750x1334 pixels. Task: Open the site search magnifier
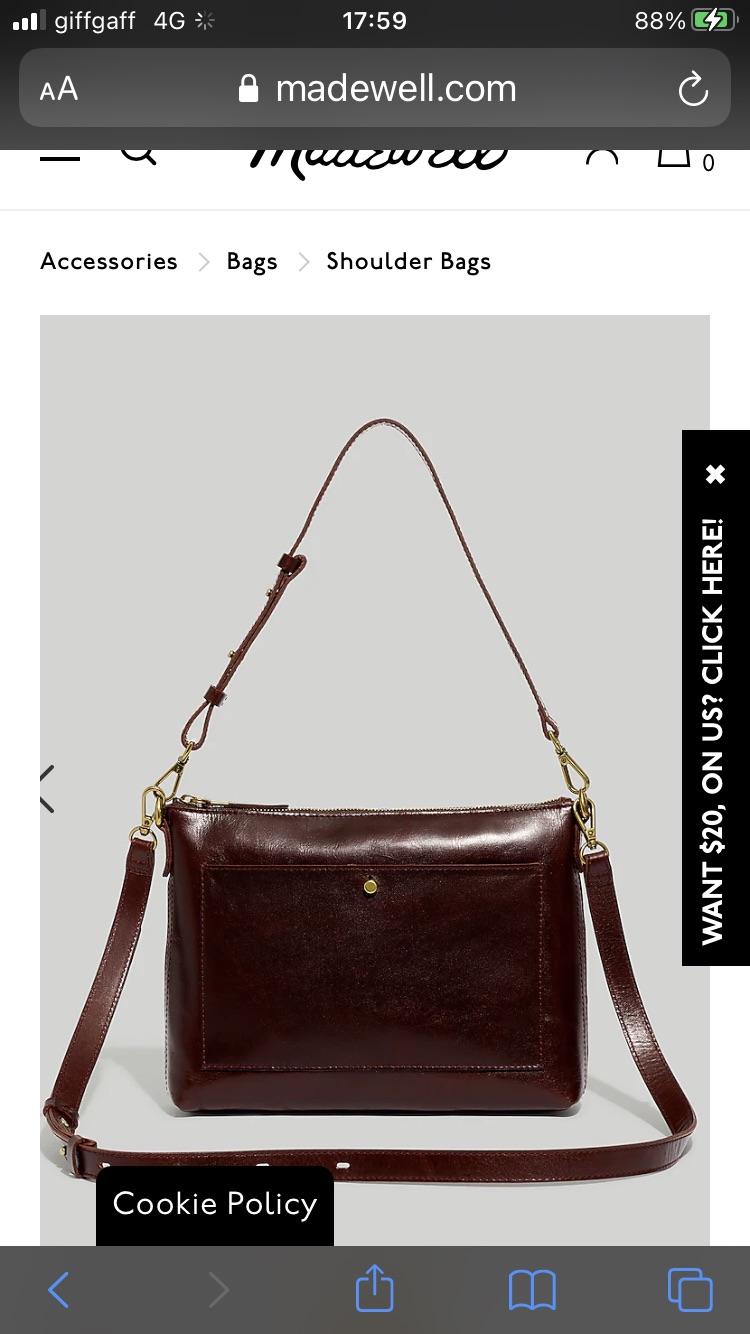(138, 154)
